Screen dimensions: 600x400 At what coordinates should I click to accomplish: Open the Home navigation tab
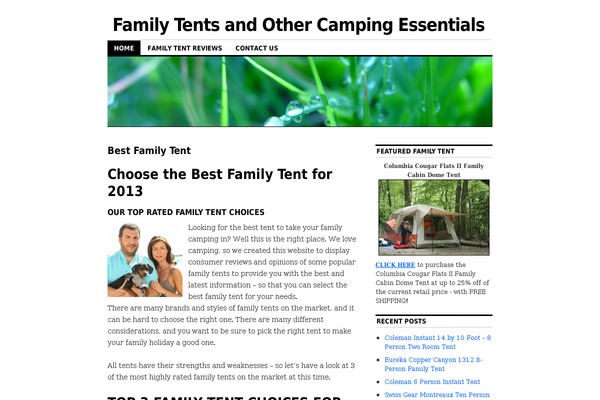[x=124, y=48]
